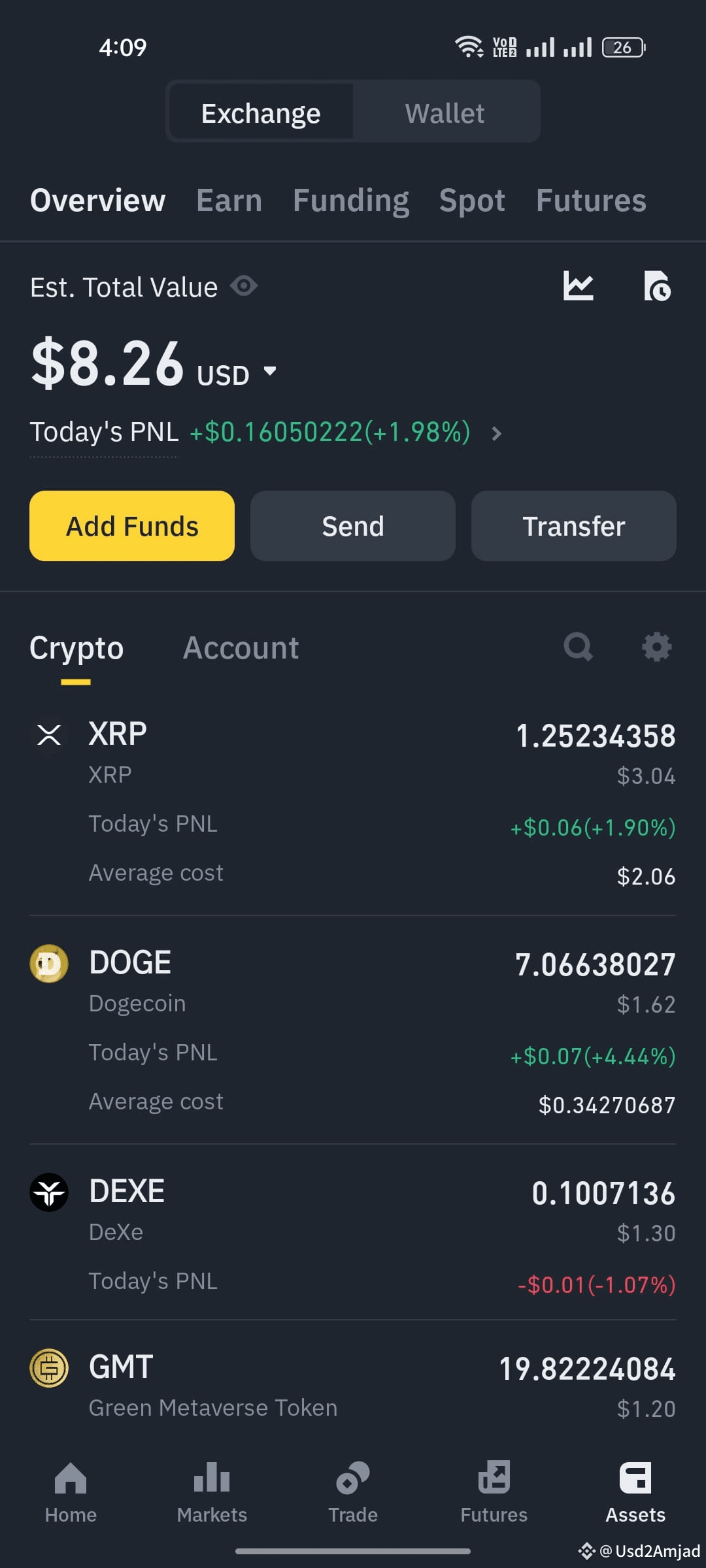
Task: Hide the estimated total value balance
Action: pyautogui.click(x=244, y=286)
